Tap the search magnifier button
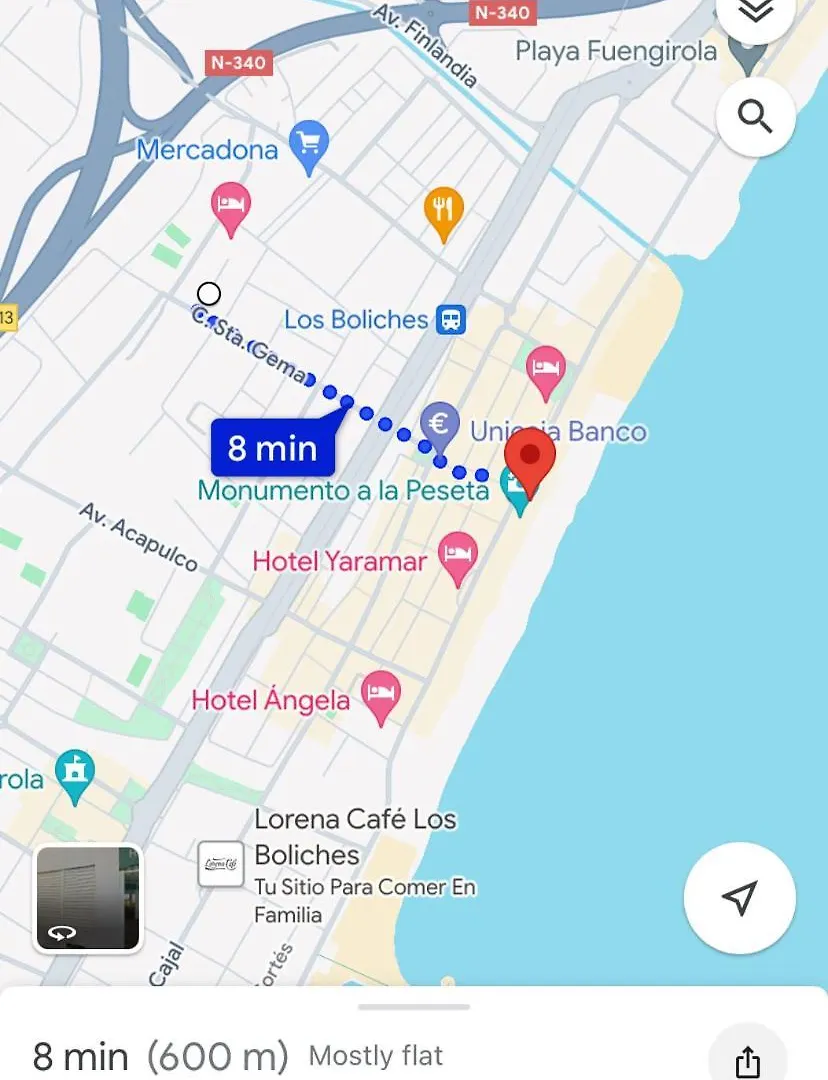828x1080 pixels. pyautogui.click(x=756, y=118)
